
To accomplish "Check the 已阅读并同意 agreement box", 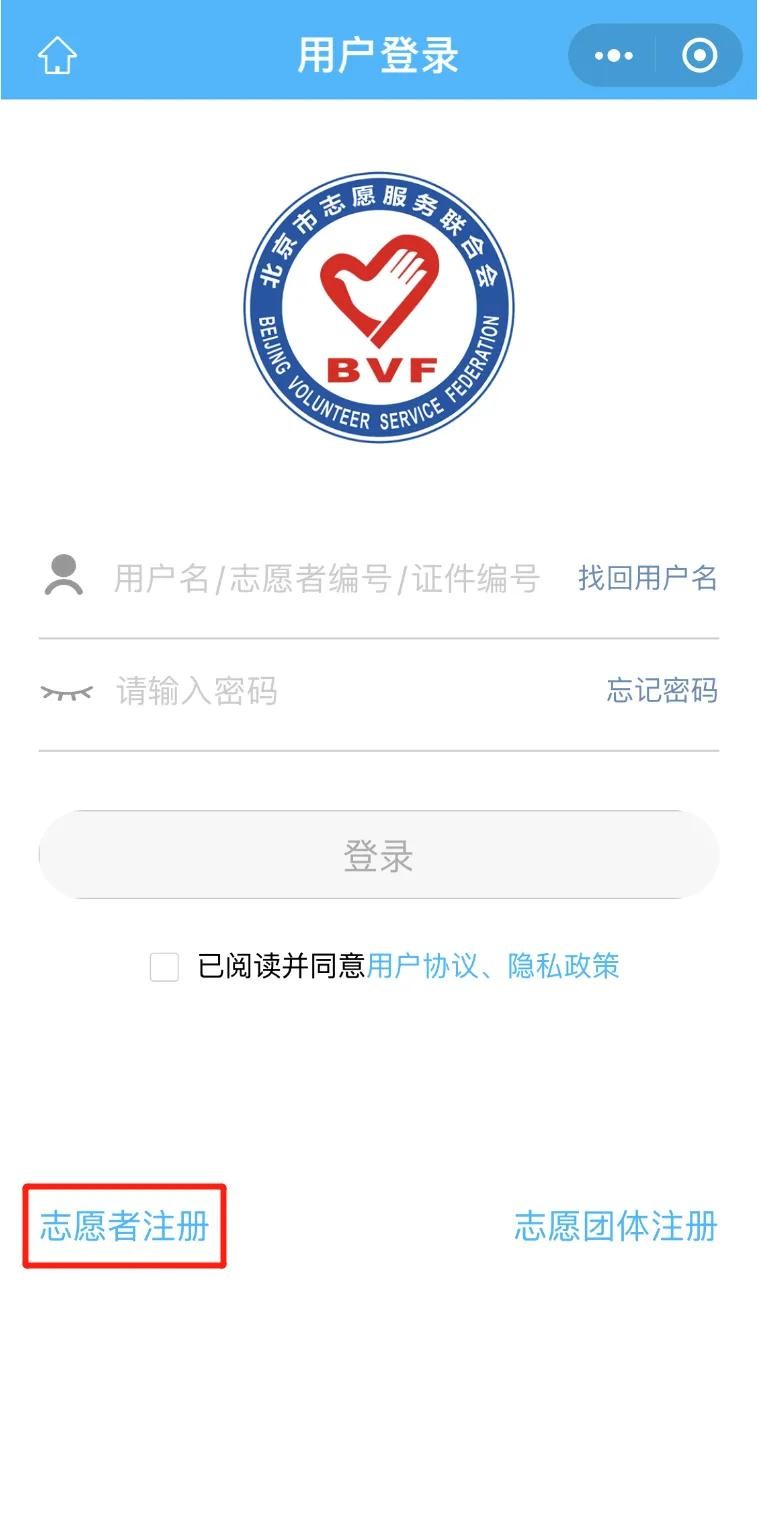I will tap(164, 967).
